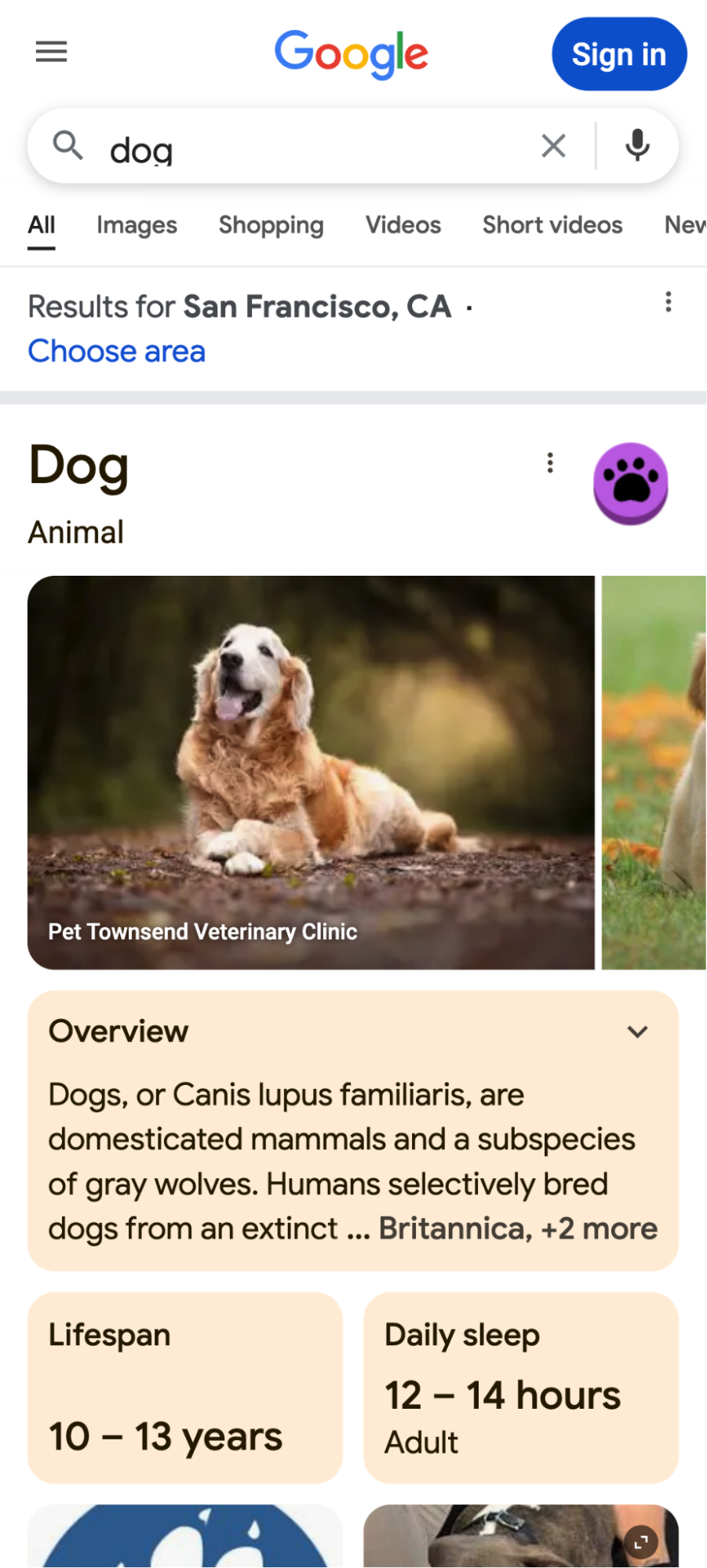Open location results options menu
Image resolution: width=707 pixels, height=1568 pixels.
(x=669, y=302)
